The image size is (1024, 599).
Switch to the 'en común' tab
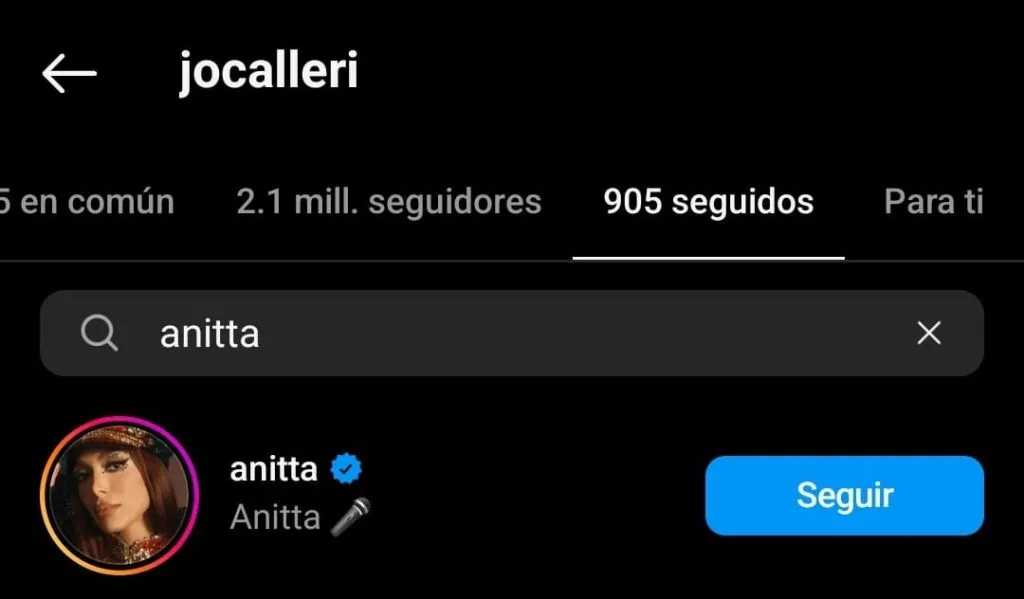pyautogui.click(x=88, y=202)
